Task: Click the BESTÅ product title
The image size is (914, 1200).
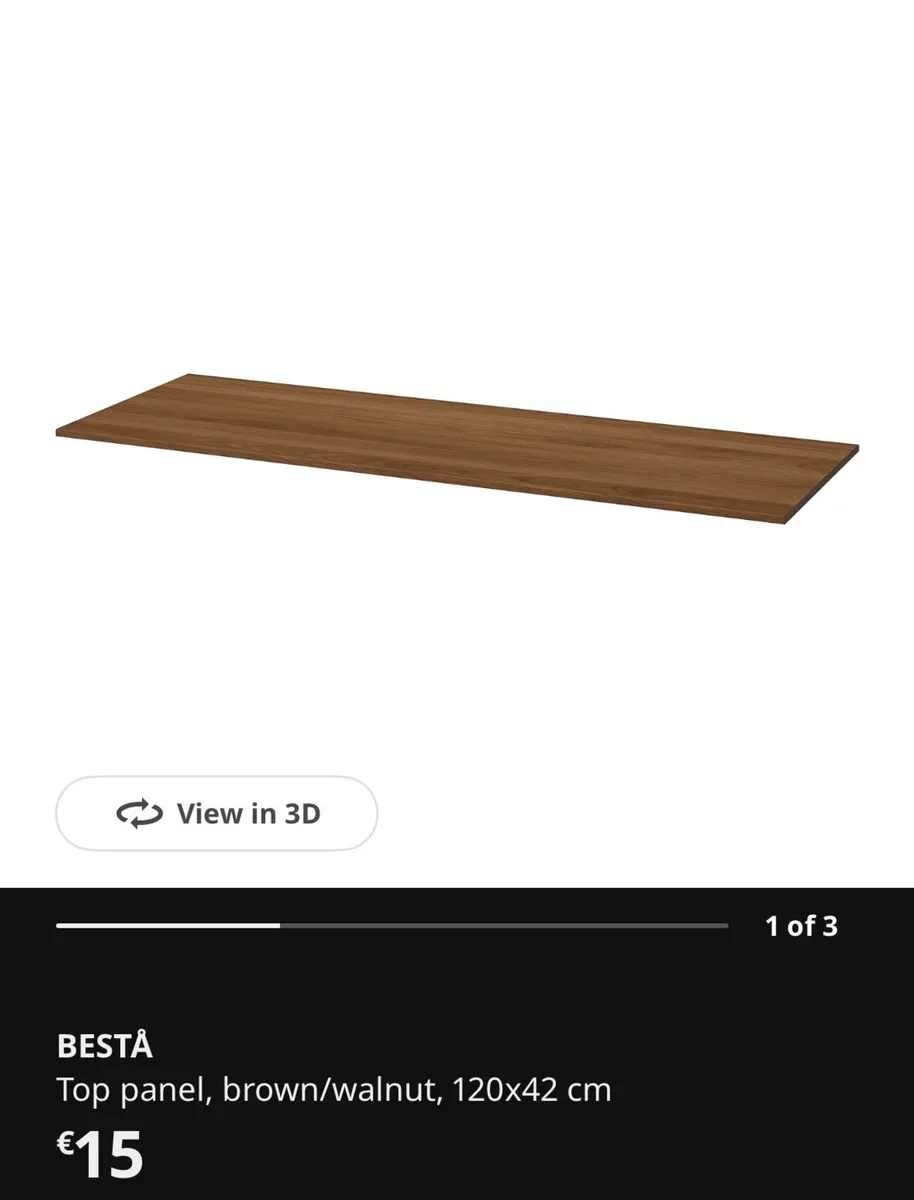Action: pyautogui.click(x=103, y=1046)
